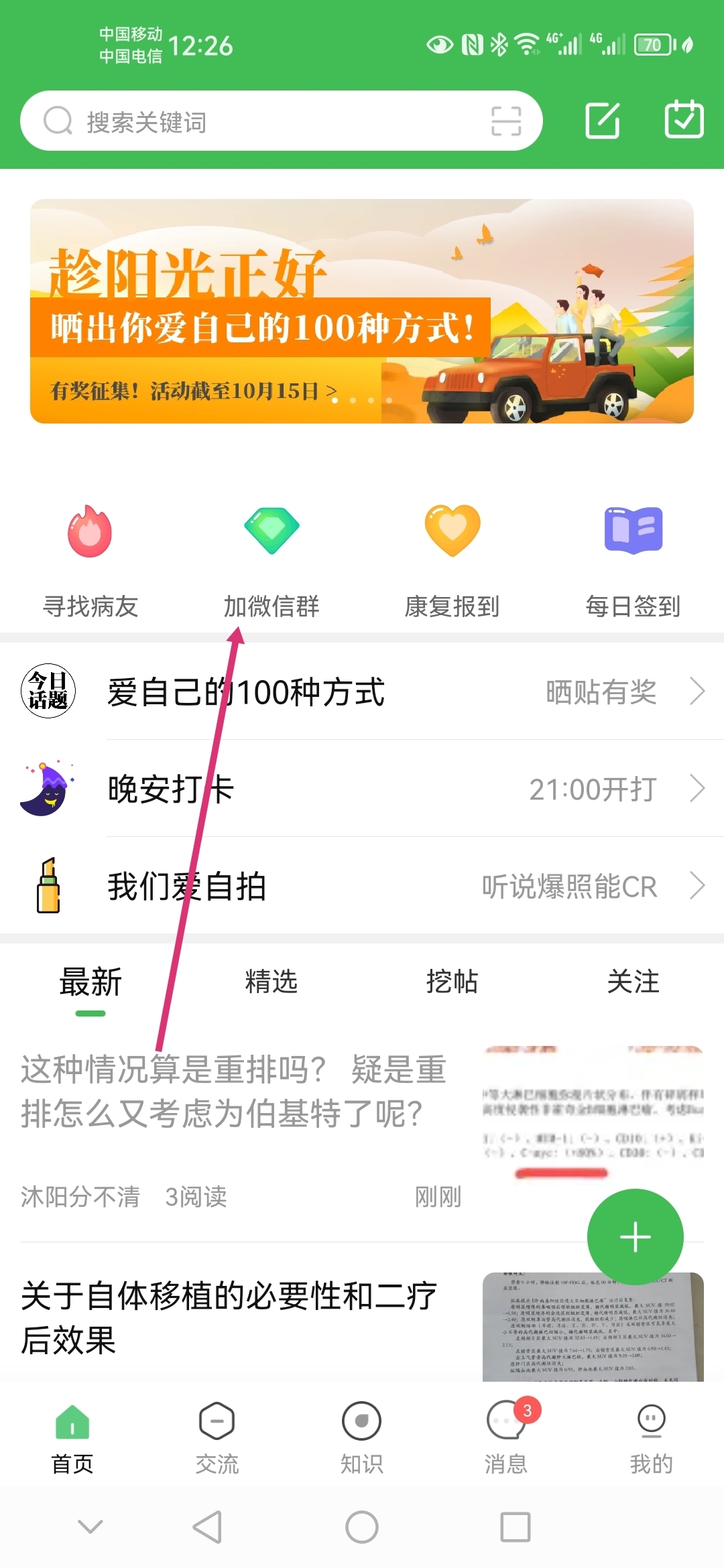Open the compose post icon
Image resolution: width=724 pixels, height=1568 pixels.
602,121
